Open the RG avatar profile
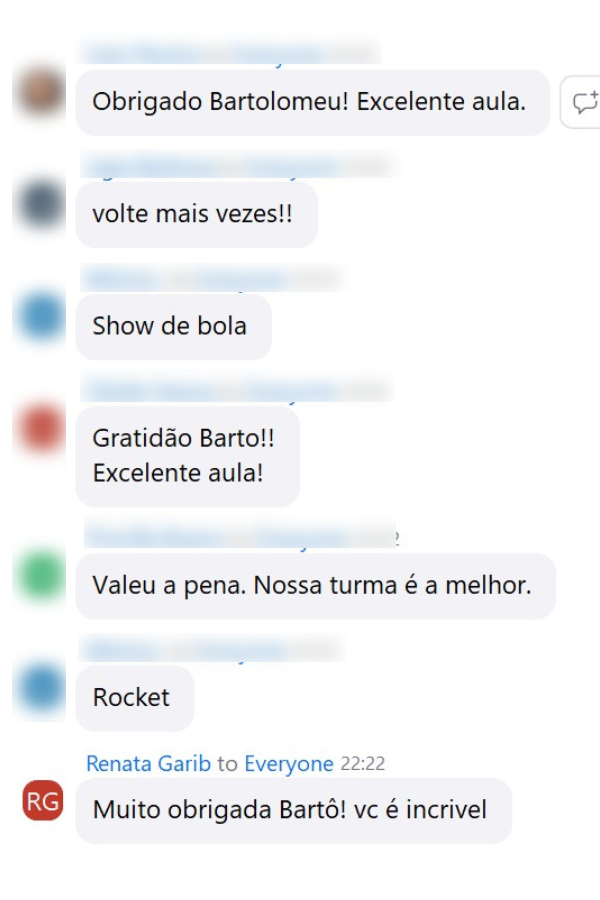 point(43,800)
